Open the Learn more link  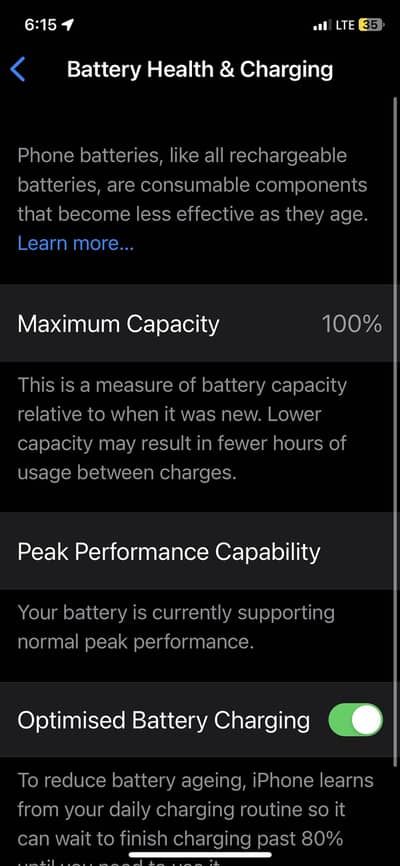[76, 243]
